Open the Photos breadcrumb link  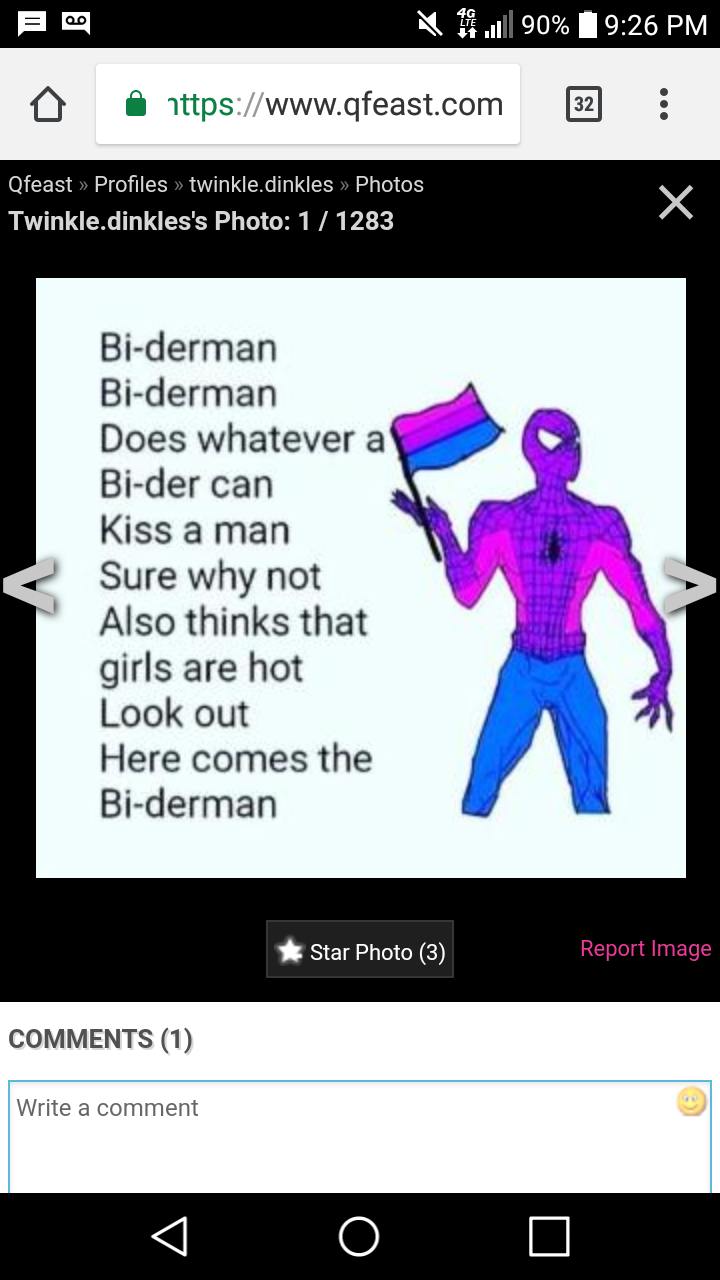(389, 184)
